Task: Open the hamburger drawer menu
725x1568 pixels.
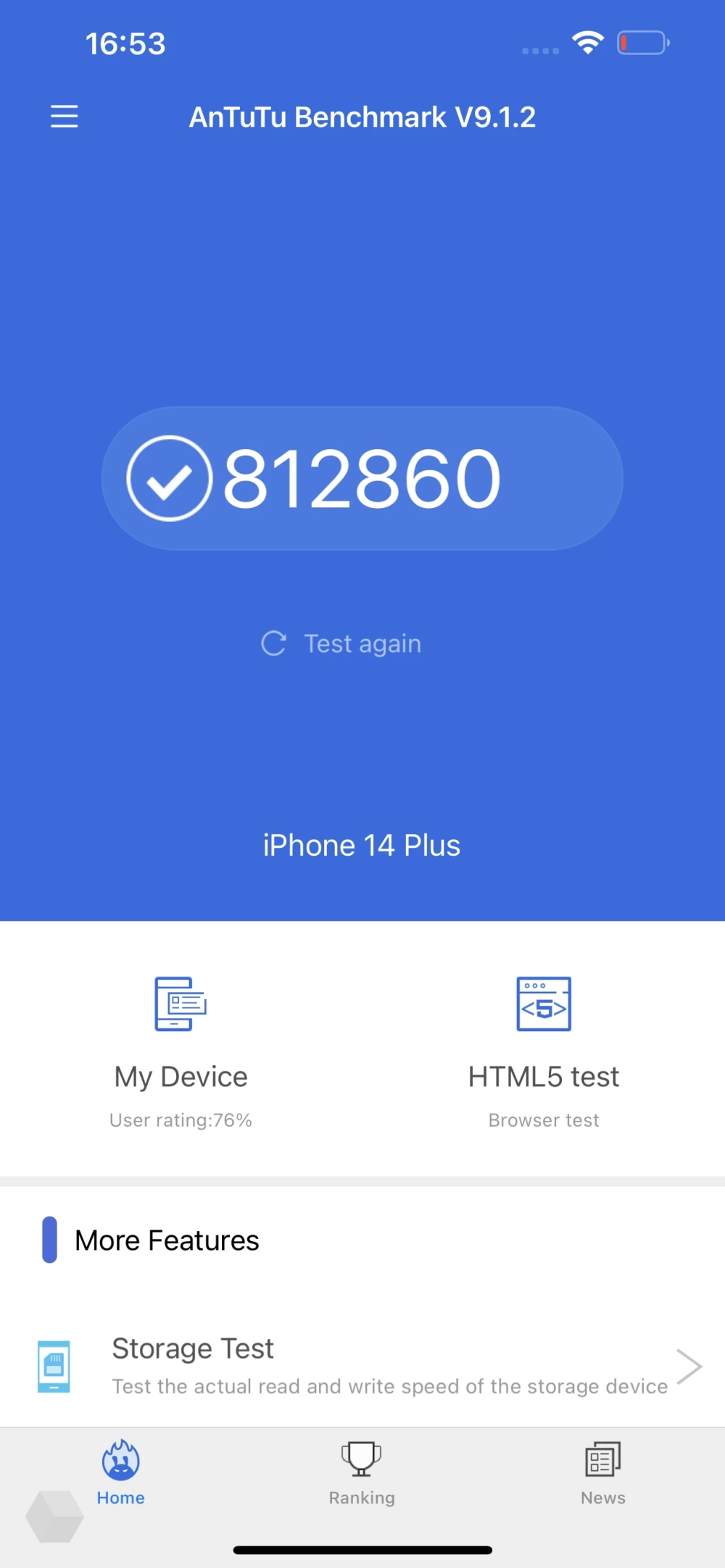Action: pyautogui.click(x=64, y=117)
